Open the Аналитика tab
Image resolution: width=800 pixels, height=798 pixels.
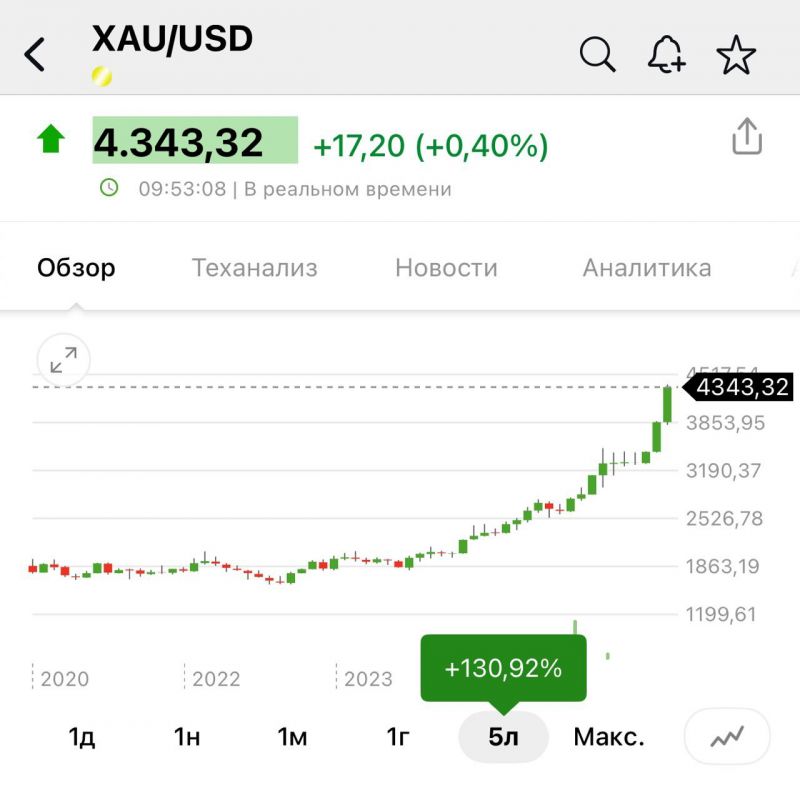(x=647, y=268)
